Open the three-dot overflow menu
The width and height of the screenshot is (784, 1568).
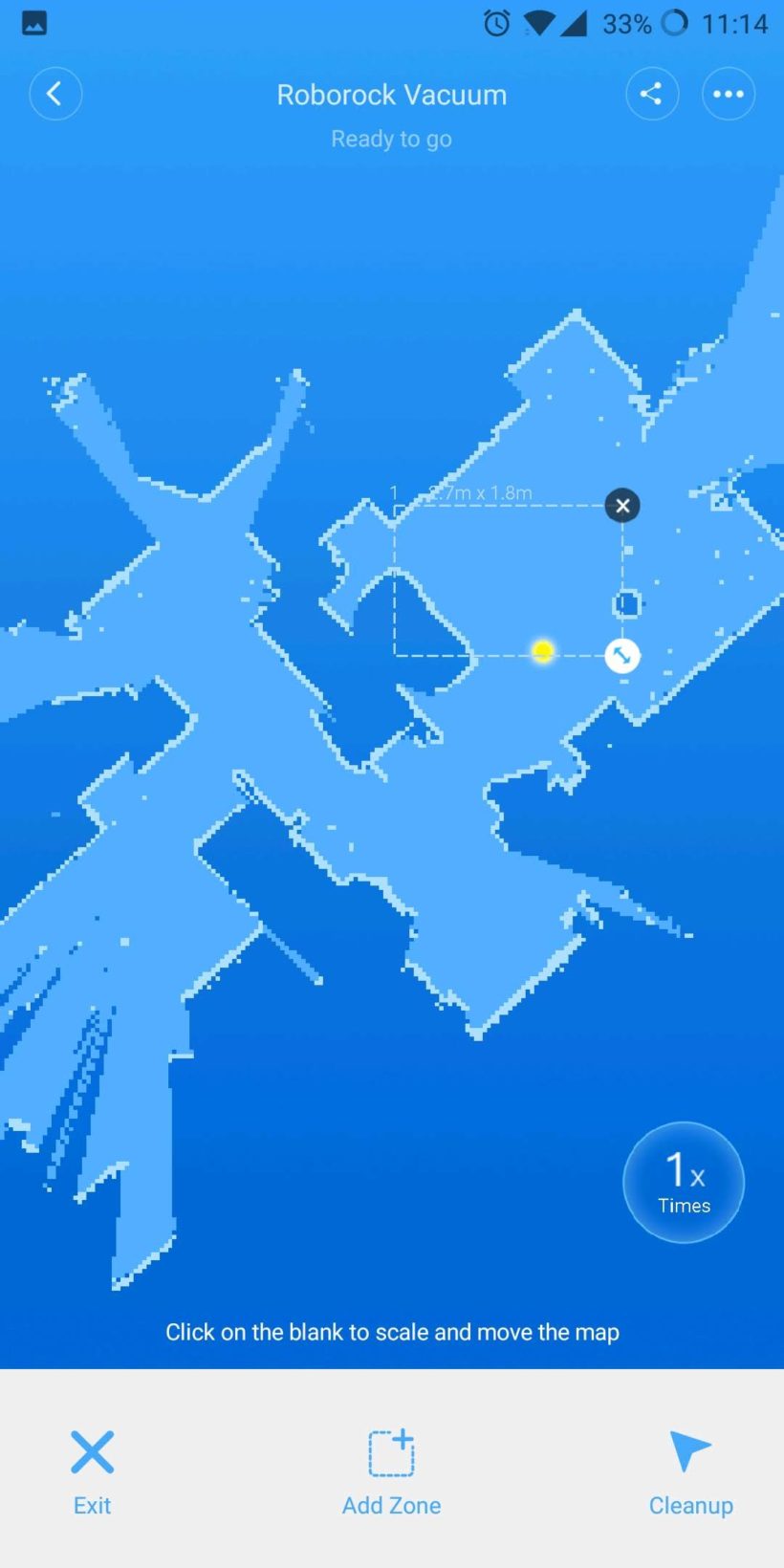[729, 94]
